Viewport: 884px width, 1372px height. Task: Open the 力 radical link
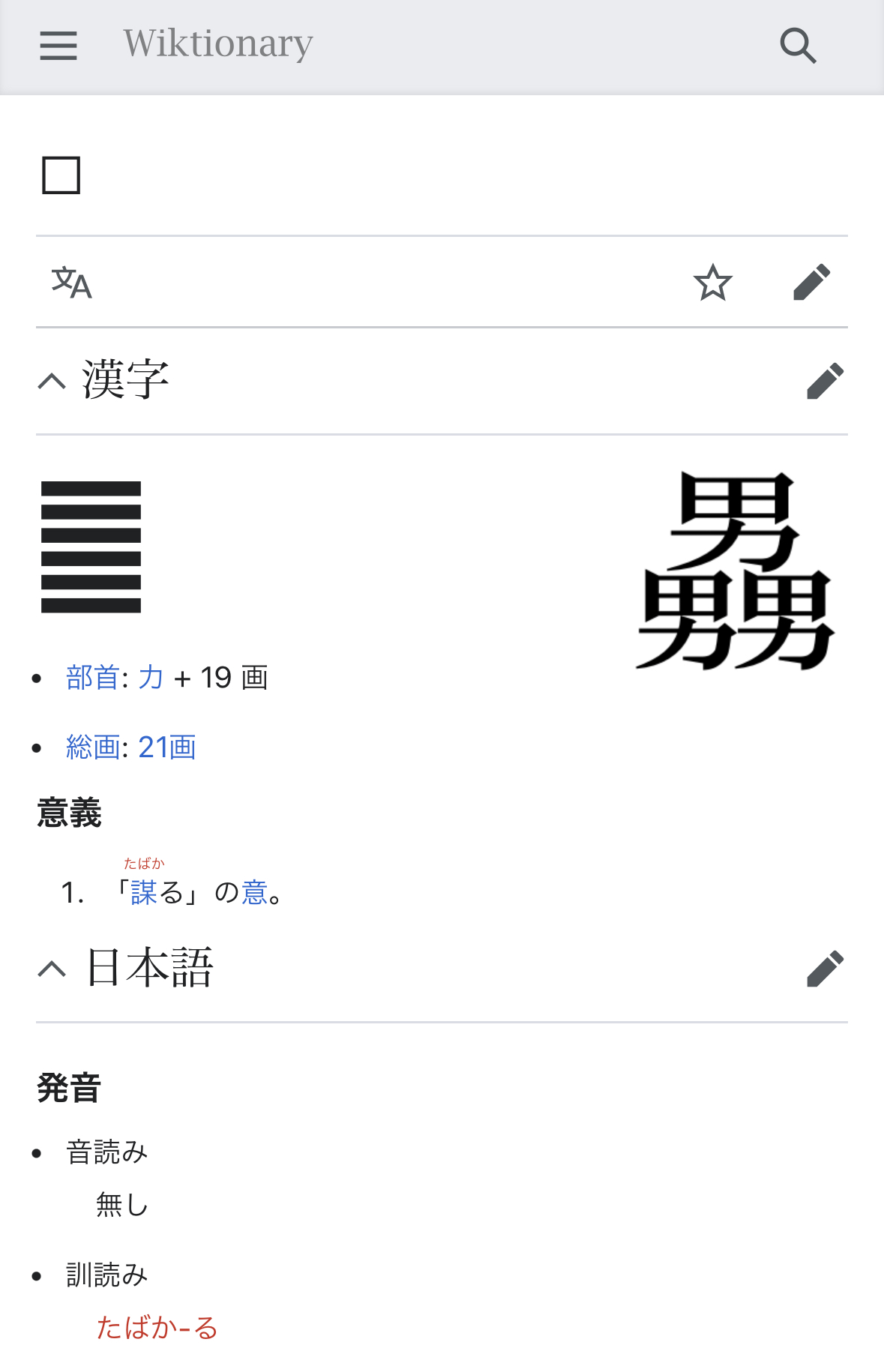click(x=151, y=678)
